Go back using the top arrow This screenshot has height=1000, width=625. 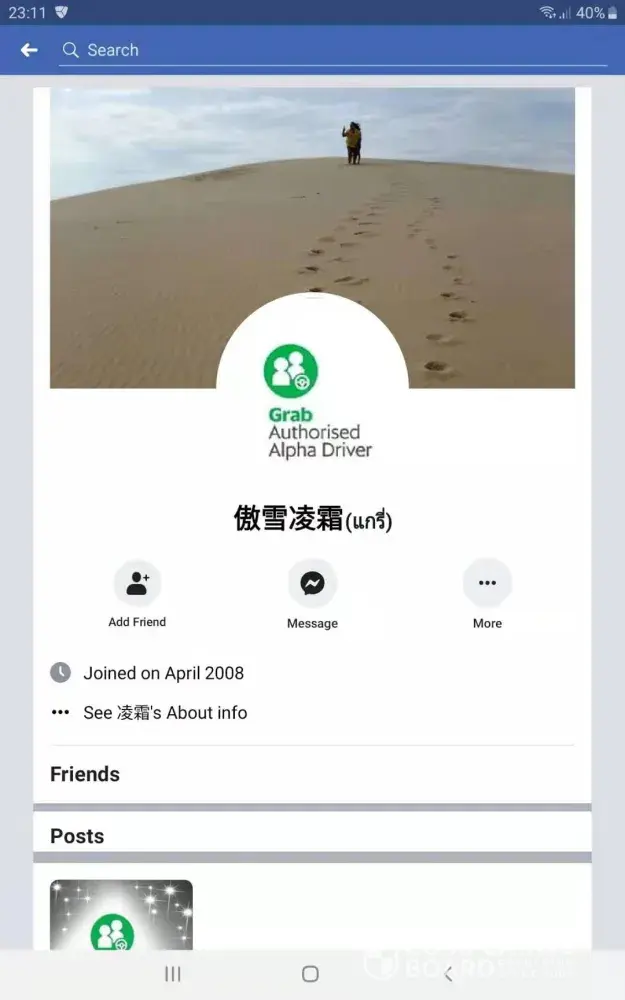pyautogui.click(x=29, y=50)
